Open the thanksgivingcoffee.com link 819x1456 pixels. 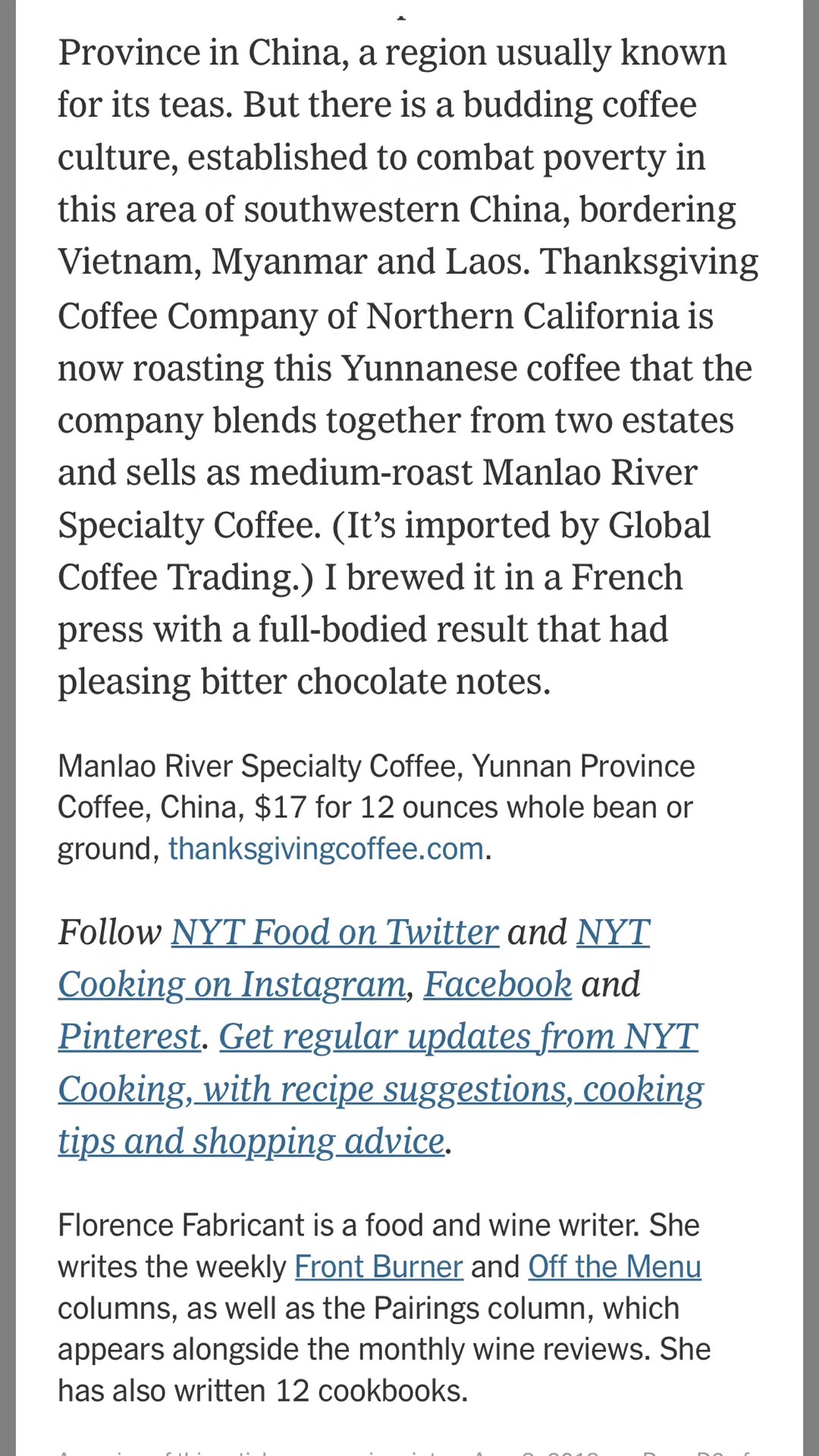[326, 849]
